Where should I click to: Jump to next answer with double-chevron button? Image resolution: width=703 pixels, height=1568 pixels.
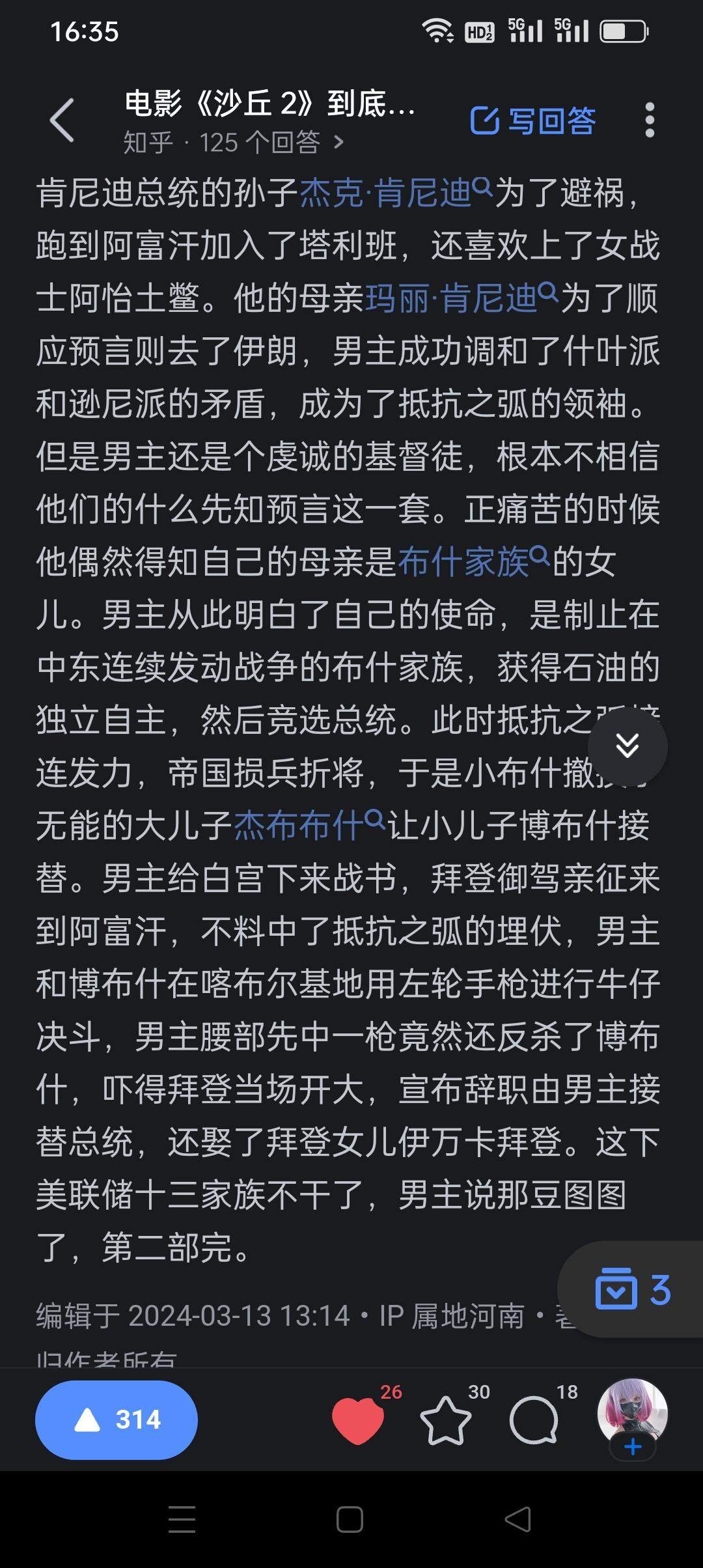pyautogui.click(x=627, y=746)
